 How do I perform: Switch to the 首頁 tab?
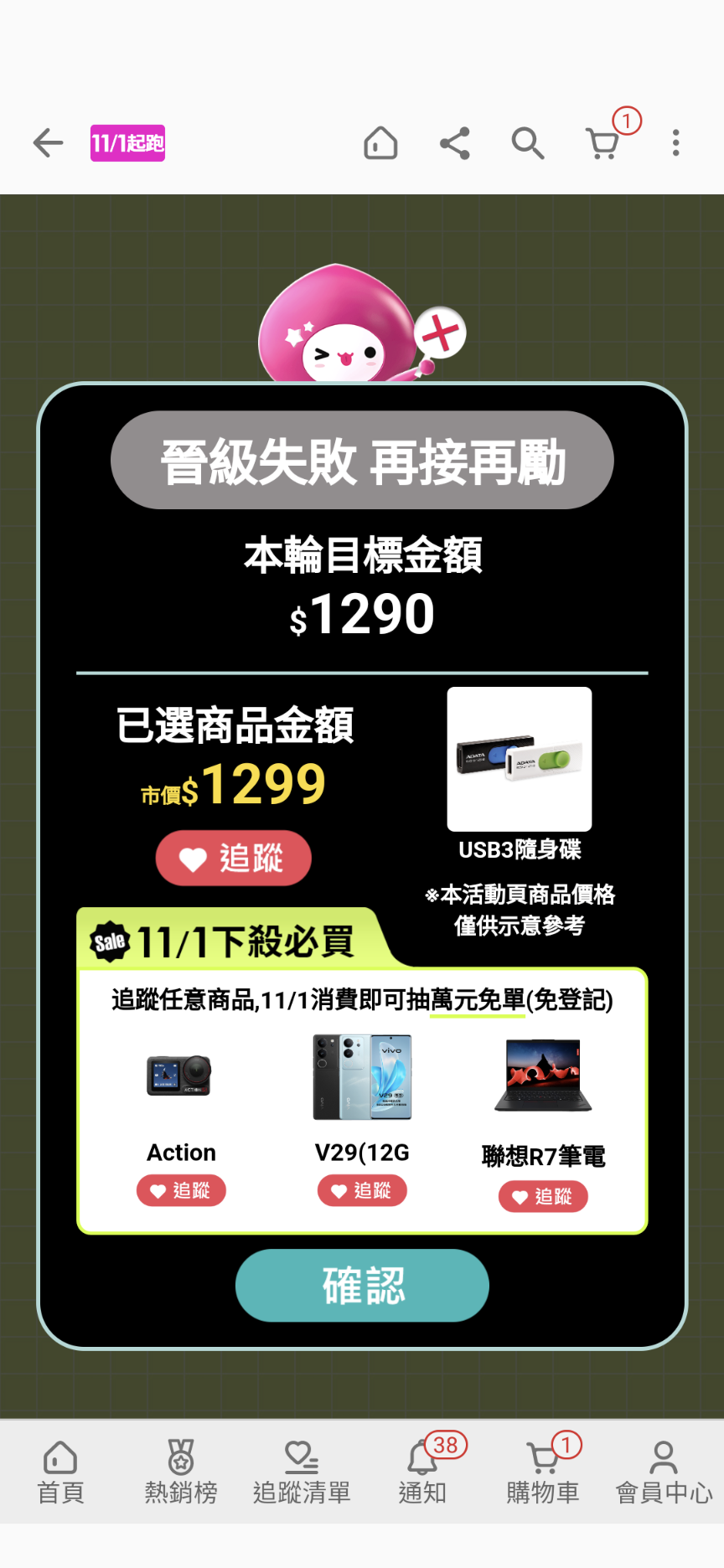60,1472
